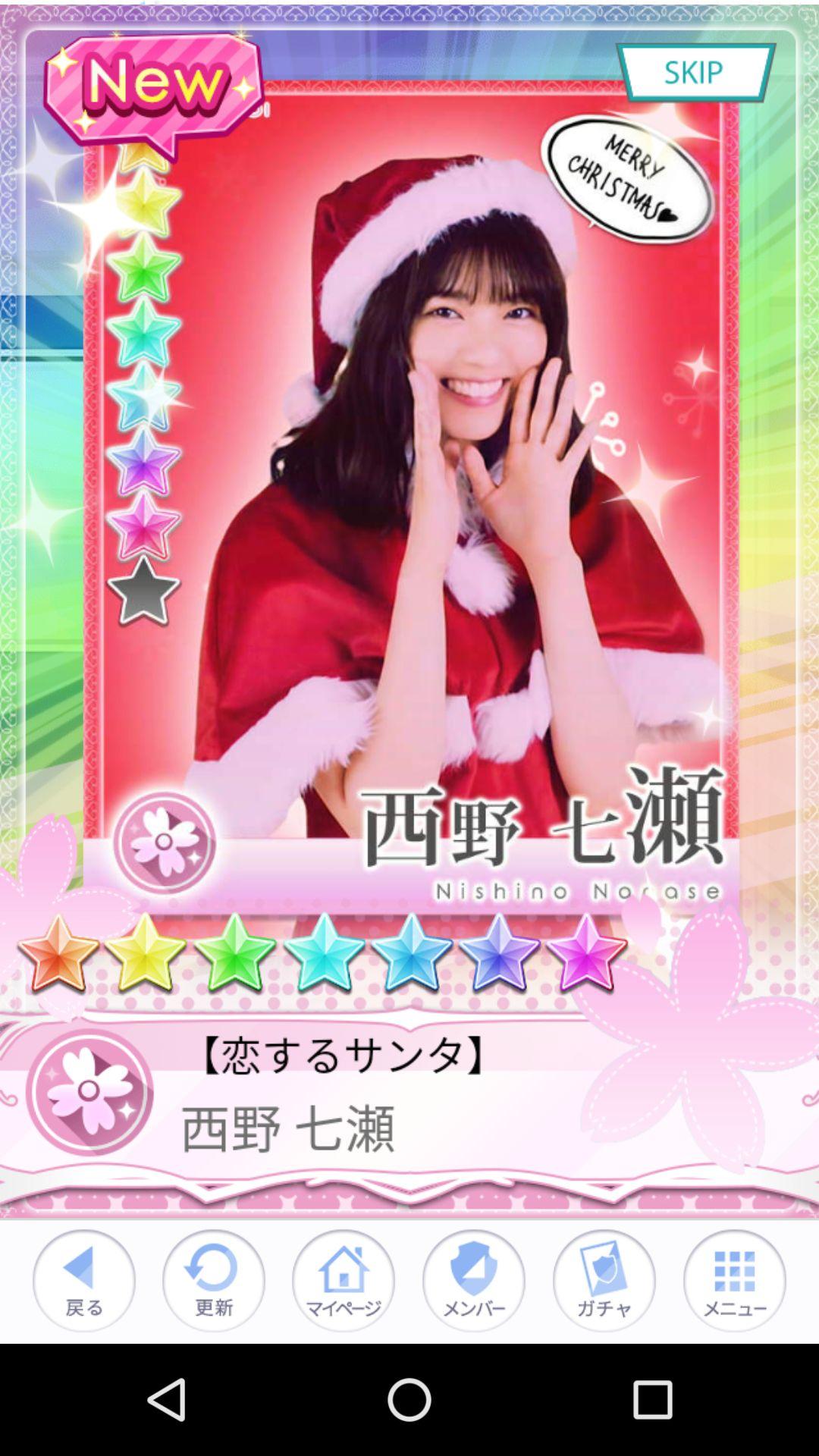The width and height of the screenshot is (819, 1456).
Task: Skip the card reveal animation
Action: tap(695, 72)
